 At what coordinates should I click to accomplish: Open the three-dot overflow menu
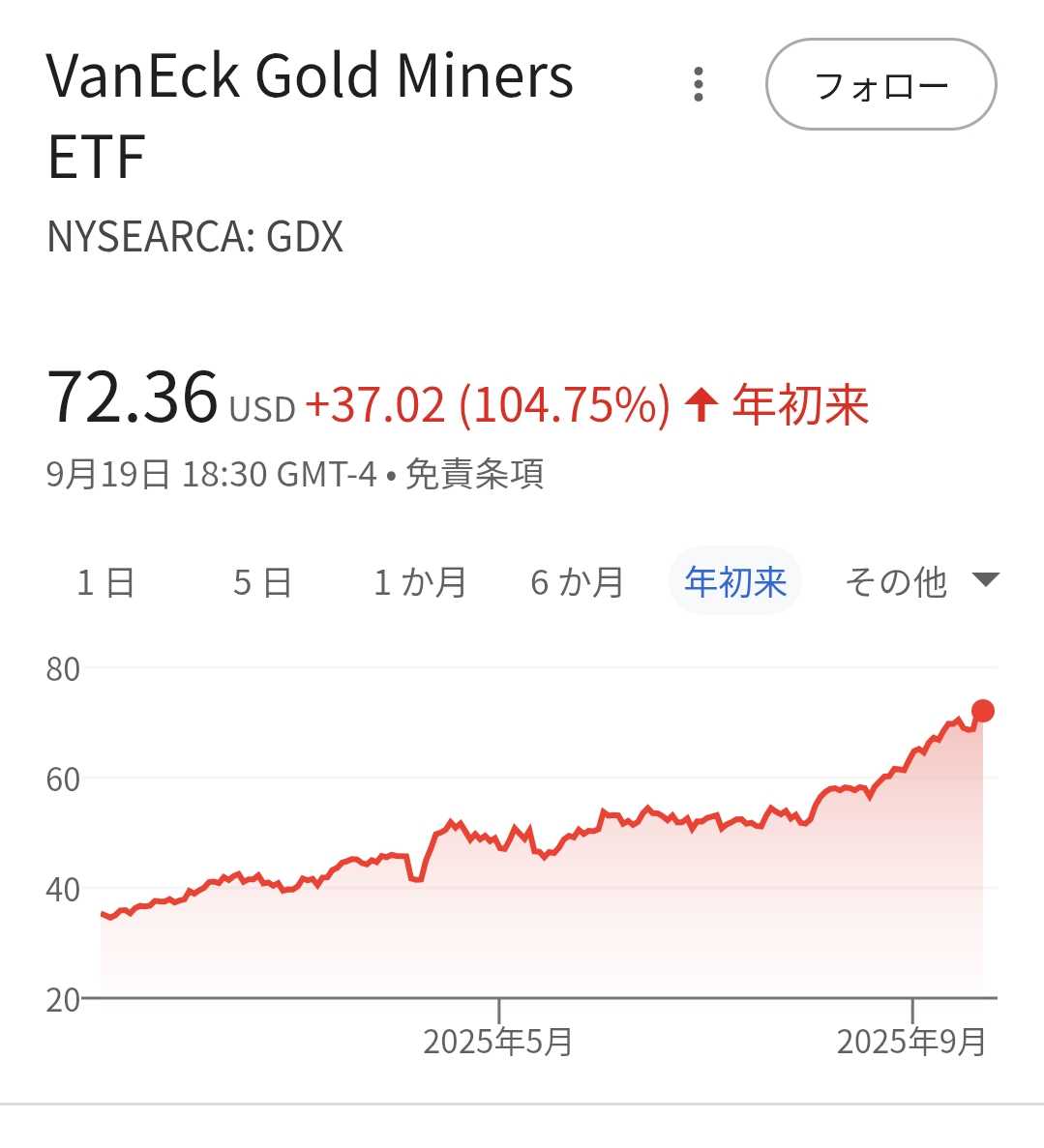[x=699, y=85]
